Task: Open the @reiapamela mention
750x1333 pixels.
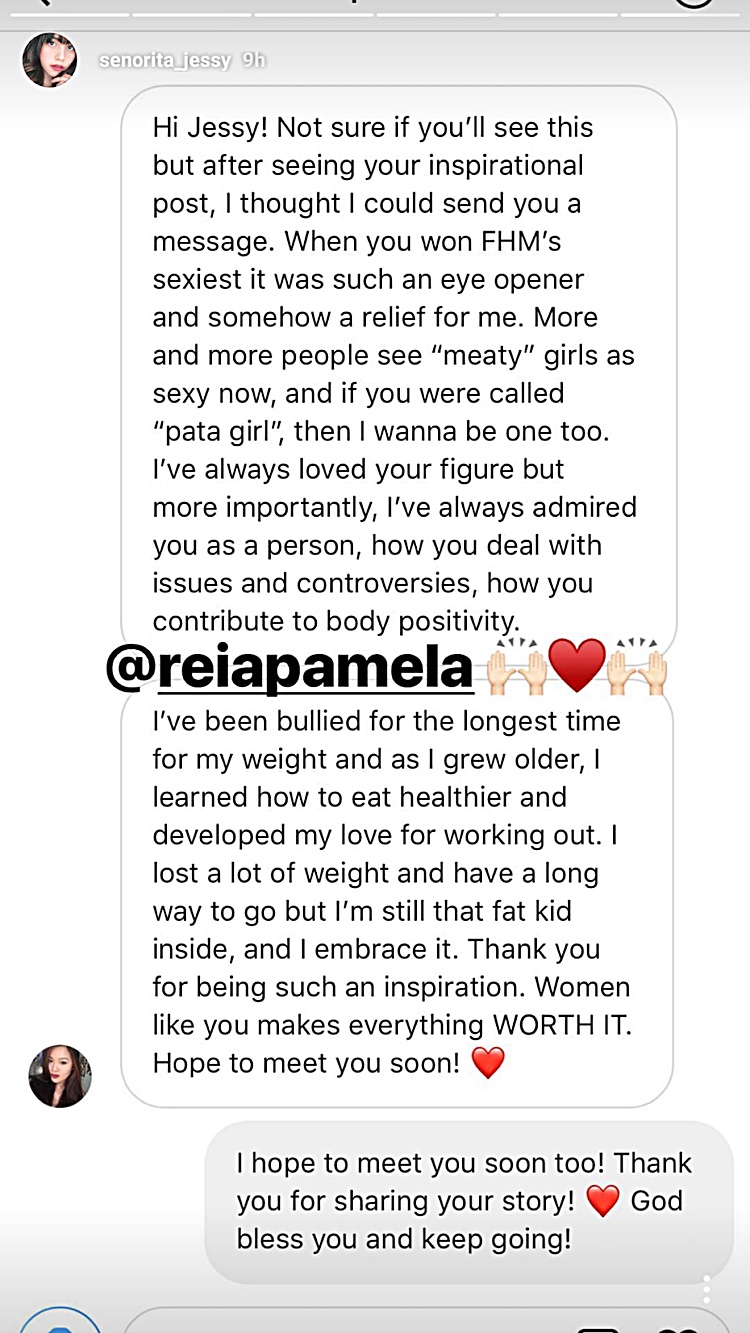Action: [x=290, y=667]
